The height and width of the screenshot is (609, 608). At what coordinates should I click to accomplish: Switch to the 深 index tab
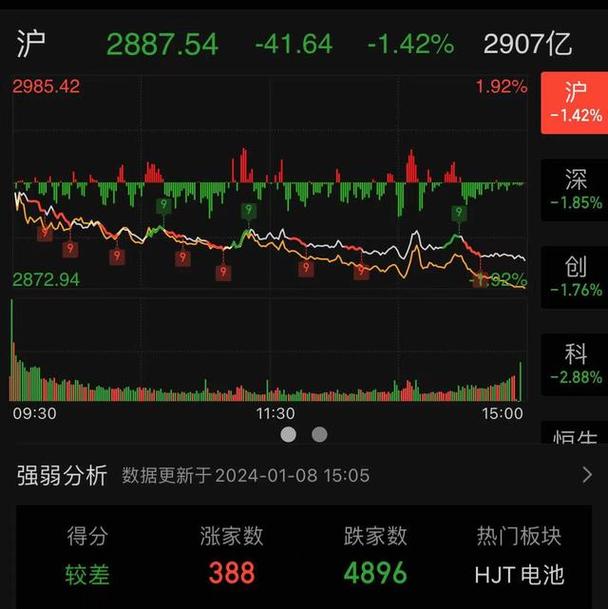(575, 190)
